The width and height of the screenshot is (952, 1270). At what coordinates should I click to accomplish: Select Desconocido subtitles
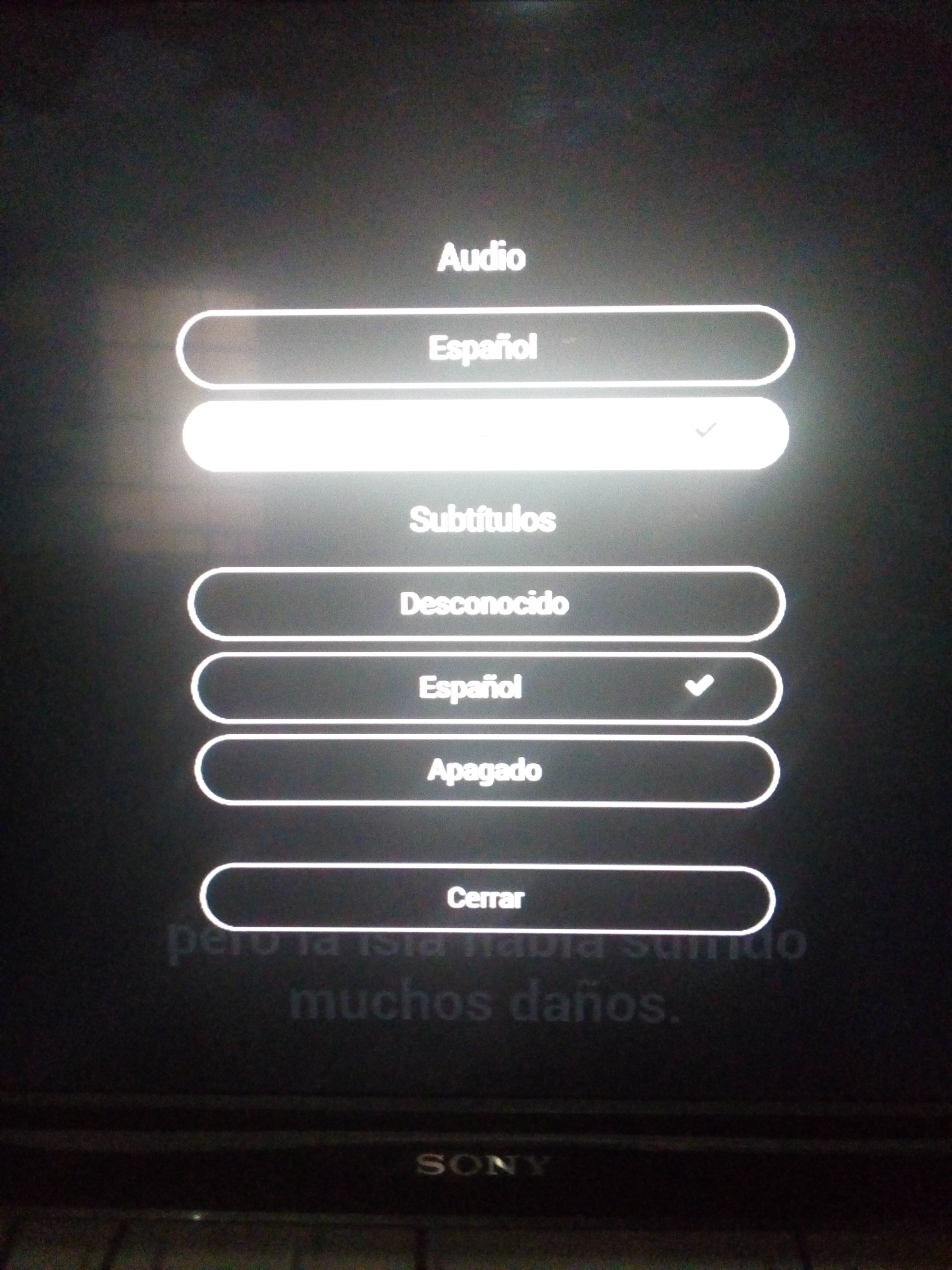point(485,603)
